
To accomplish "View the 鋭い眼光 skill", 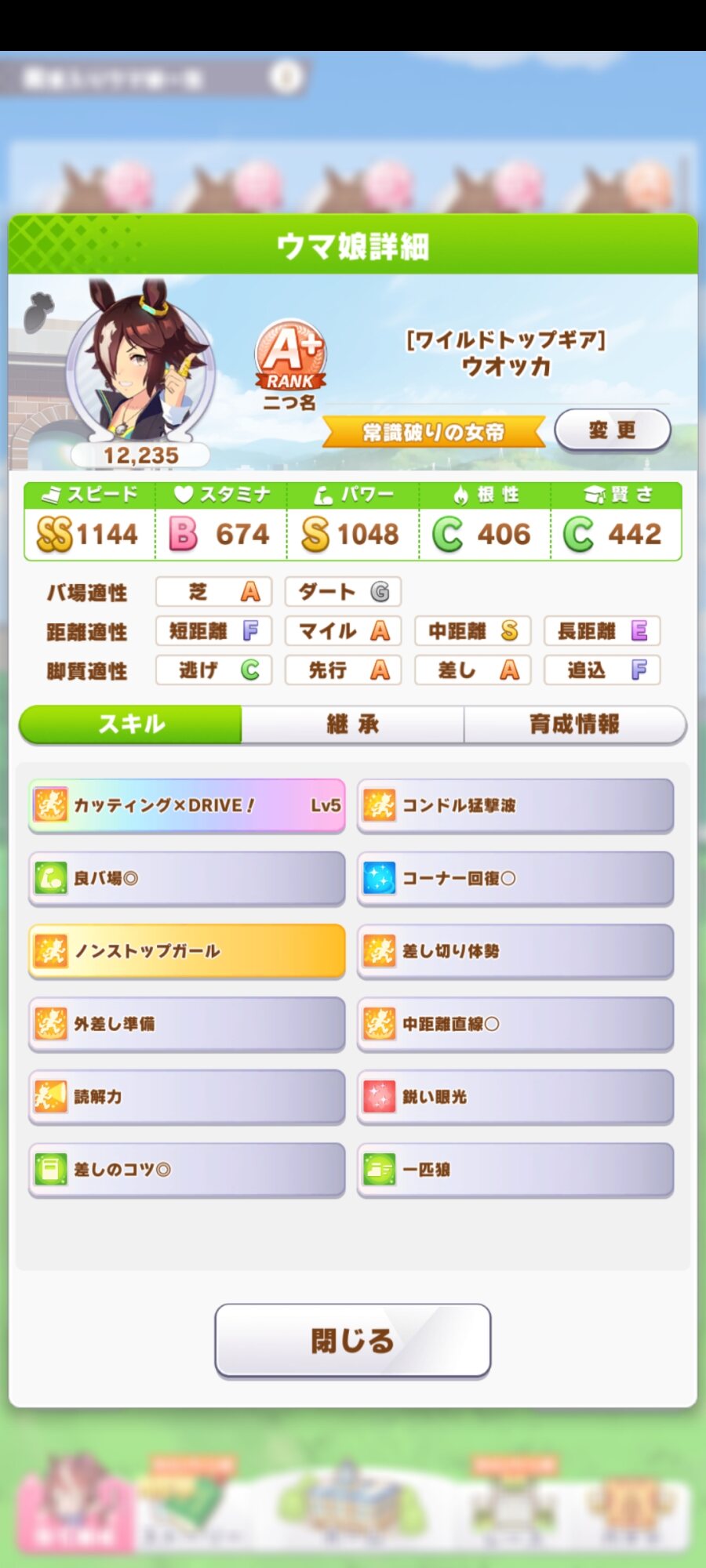I will (x=515, y=1097).
